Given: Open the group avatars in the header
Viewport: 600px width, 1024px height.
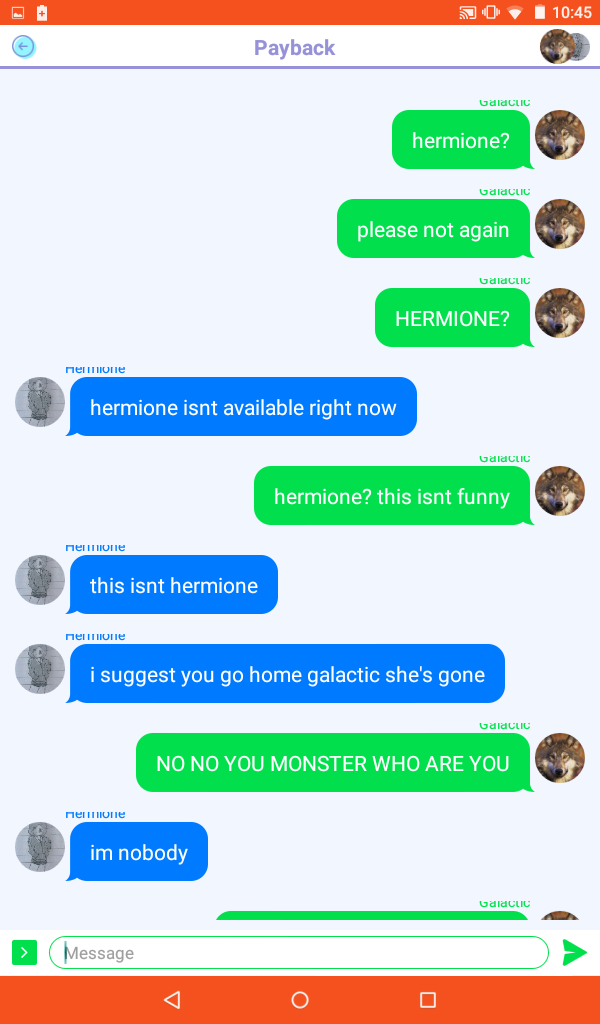Looking at the screenshot, I should pyautogui.click(x=565, y=46).
